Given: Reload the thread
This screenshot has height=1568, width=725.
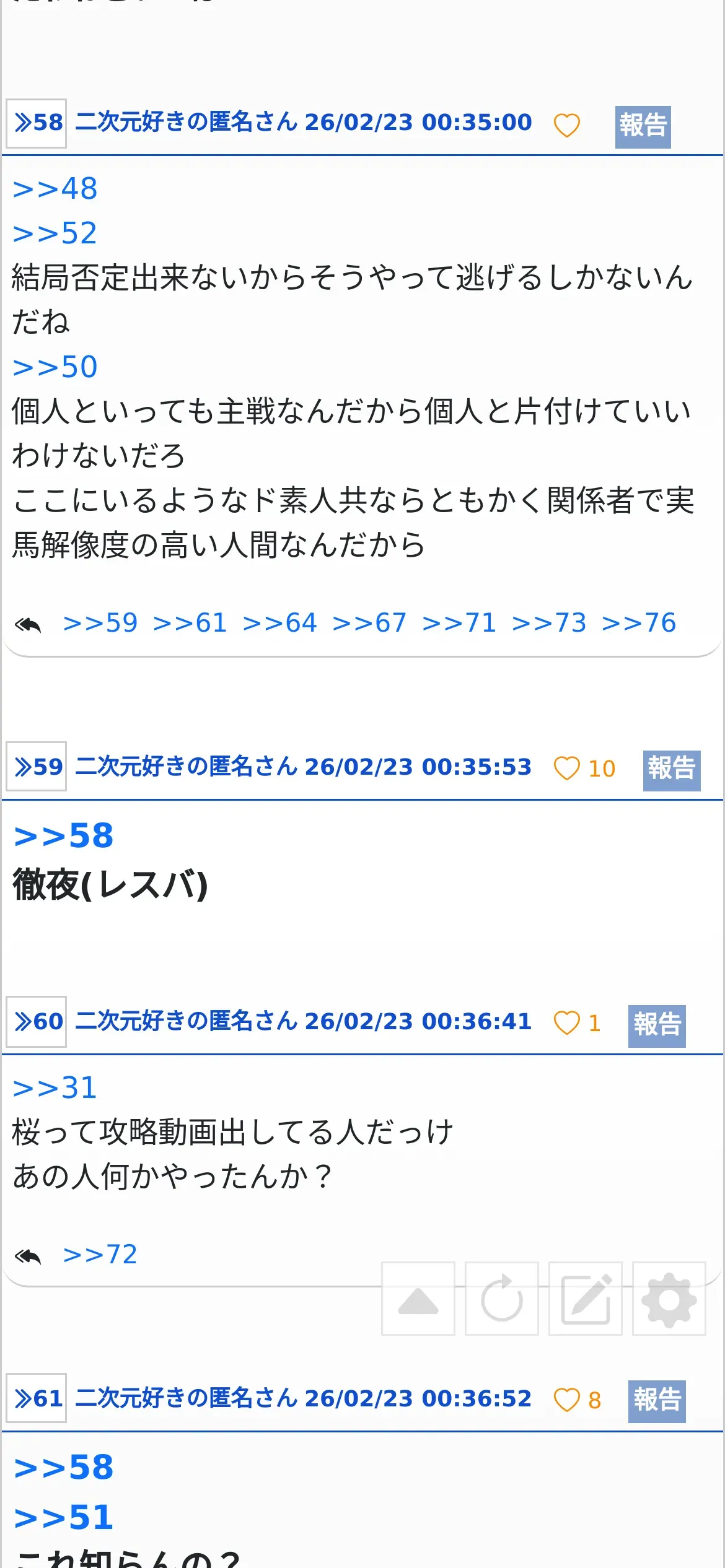Looking at the screenshot, I should [x=502, y=1298].
